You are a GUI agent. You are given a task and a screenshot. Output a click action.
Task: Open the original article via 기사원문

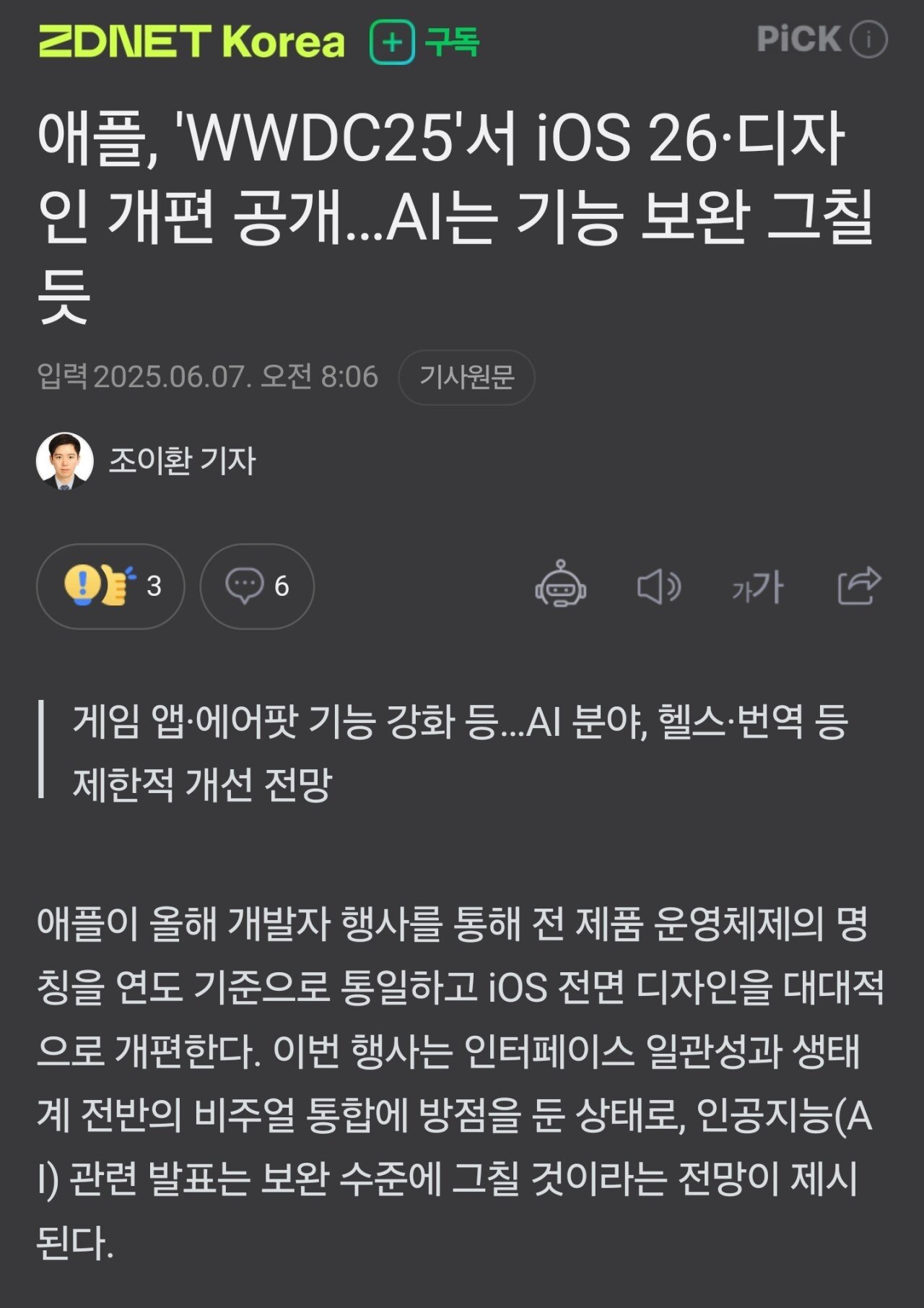466,377
